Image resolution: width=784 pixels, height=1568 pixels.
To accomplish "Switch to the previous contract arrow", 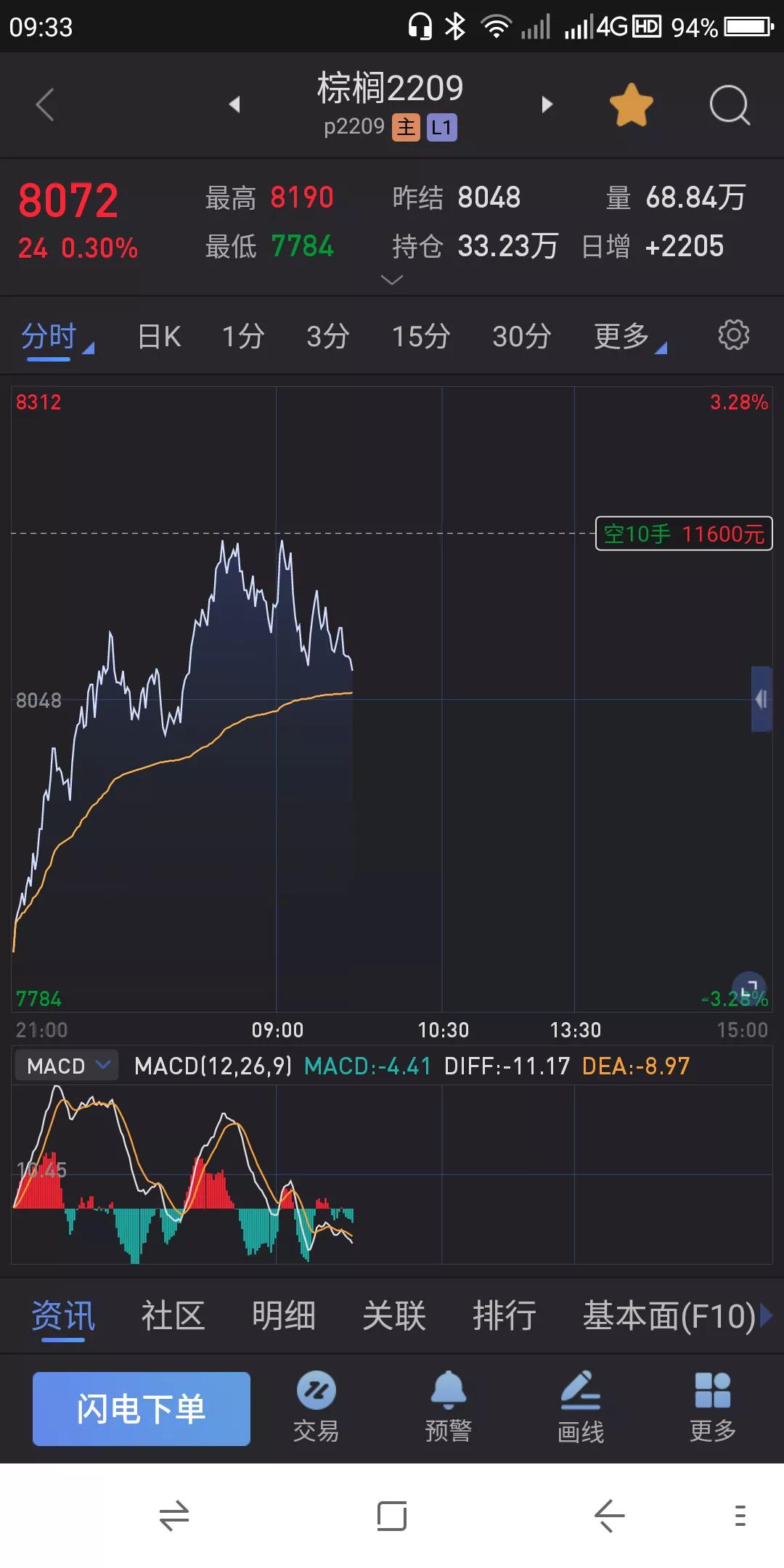I will coord(234,105).
